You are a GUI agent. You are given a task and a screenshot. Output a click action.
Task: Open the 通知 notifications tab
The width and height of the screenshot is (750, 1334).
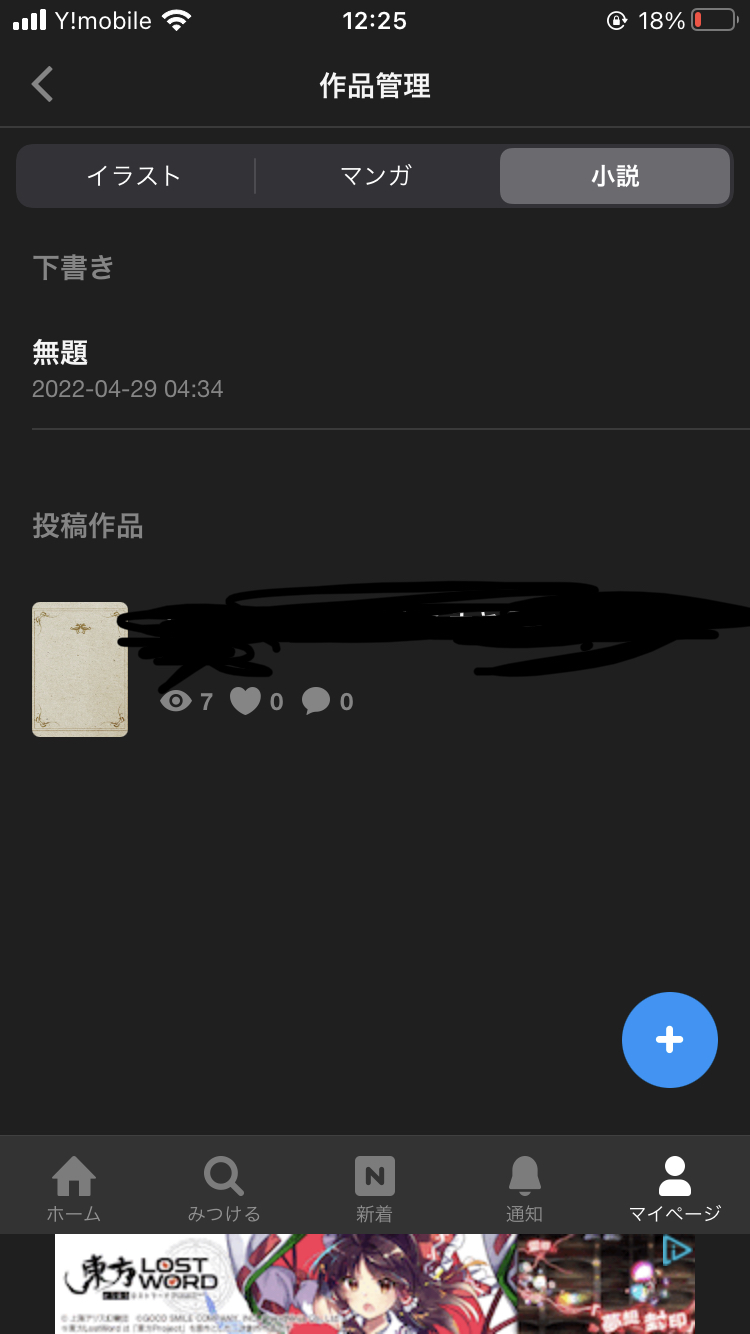(524, 1188)
